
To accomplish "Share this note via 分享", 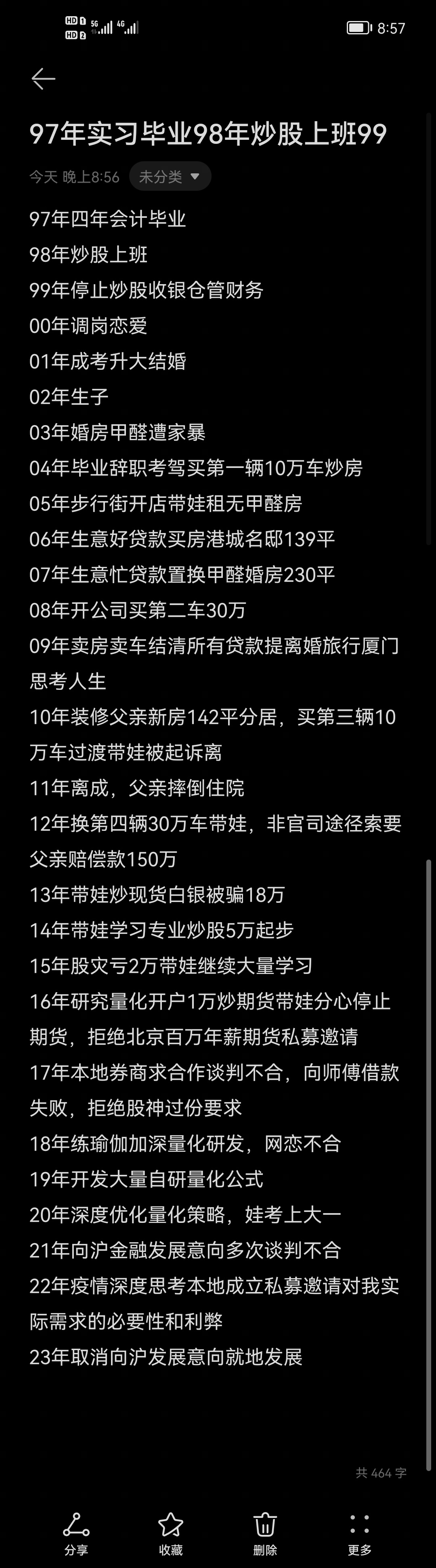I will coord(76,1532).
